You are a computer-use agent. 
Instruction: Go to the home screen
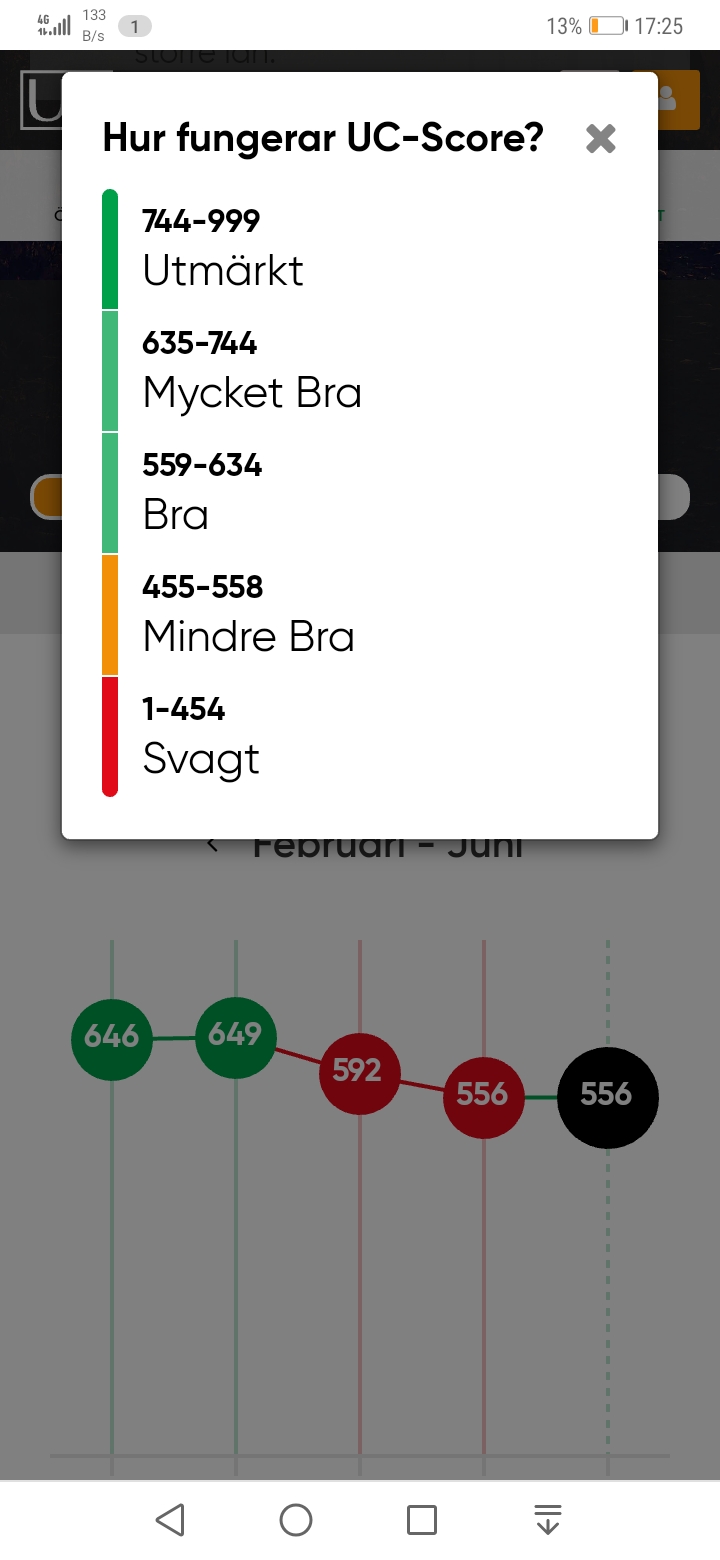coord(296,1520)
